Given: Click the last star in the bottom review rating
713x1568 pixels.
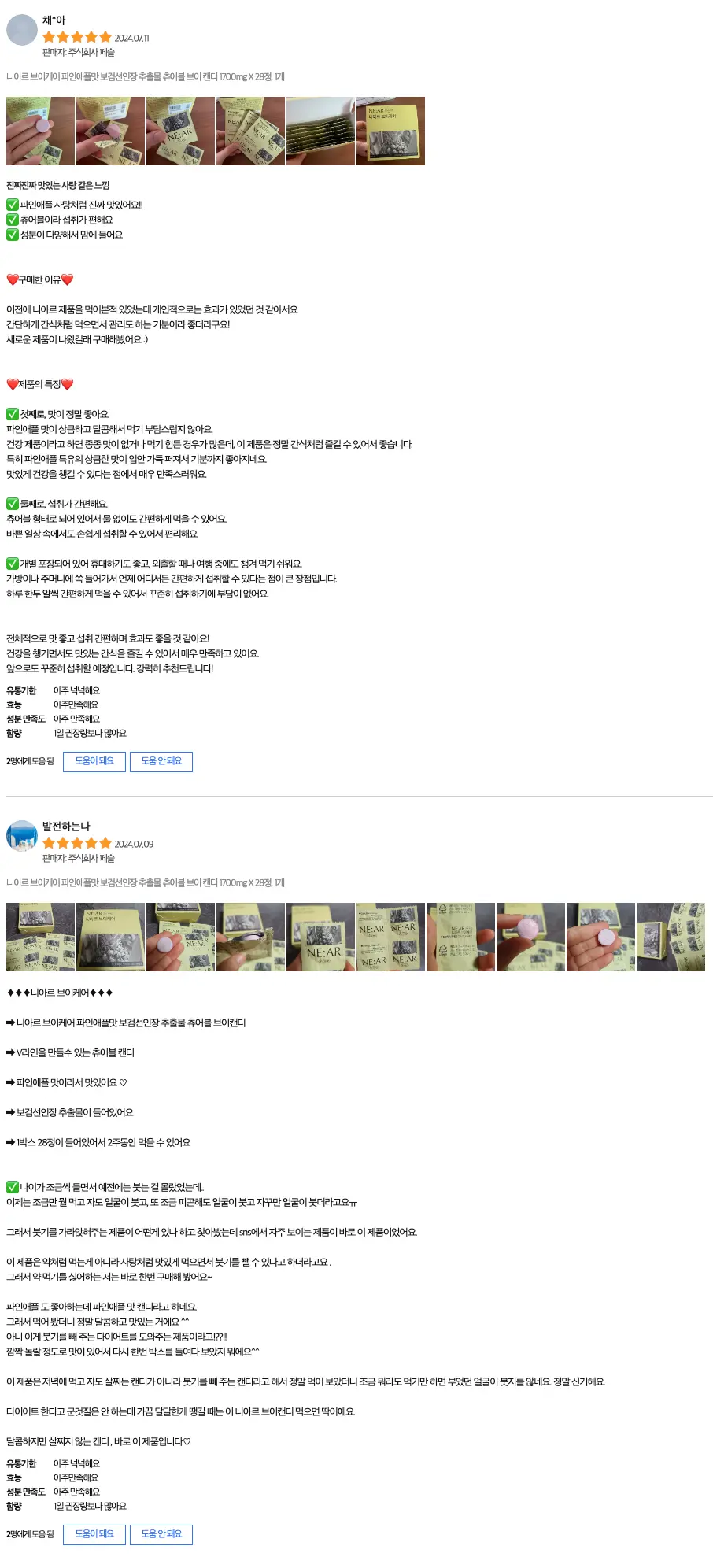Looking at the screenshot, I should pyautogui.click(x=103, y=841).
